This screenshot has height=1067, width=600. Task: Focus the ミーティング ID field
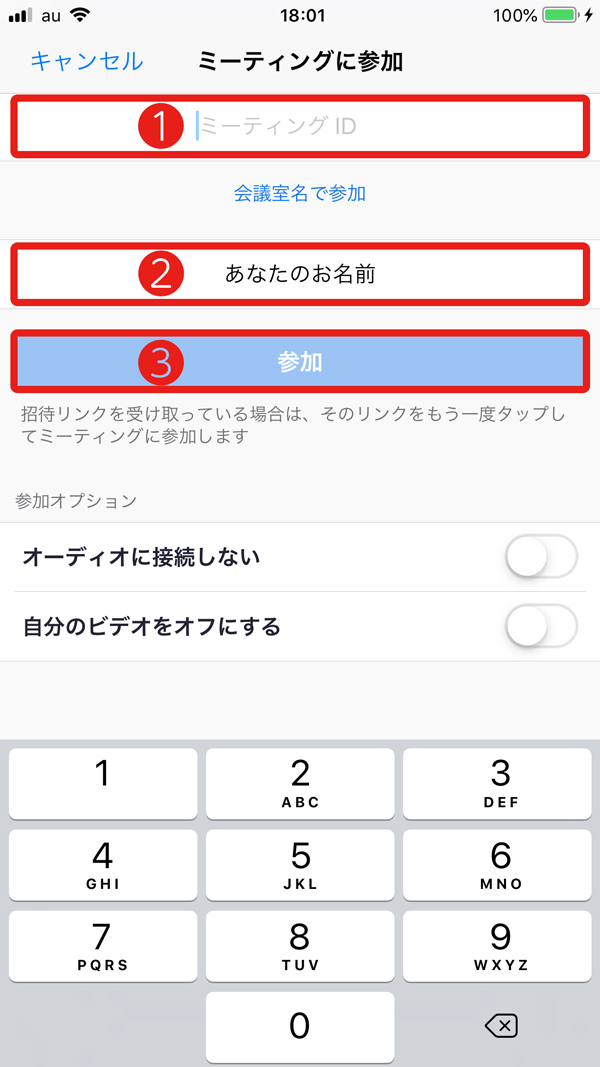pyautogui.click(x=300, y=127)
